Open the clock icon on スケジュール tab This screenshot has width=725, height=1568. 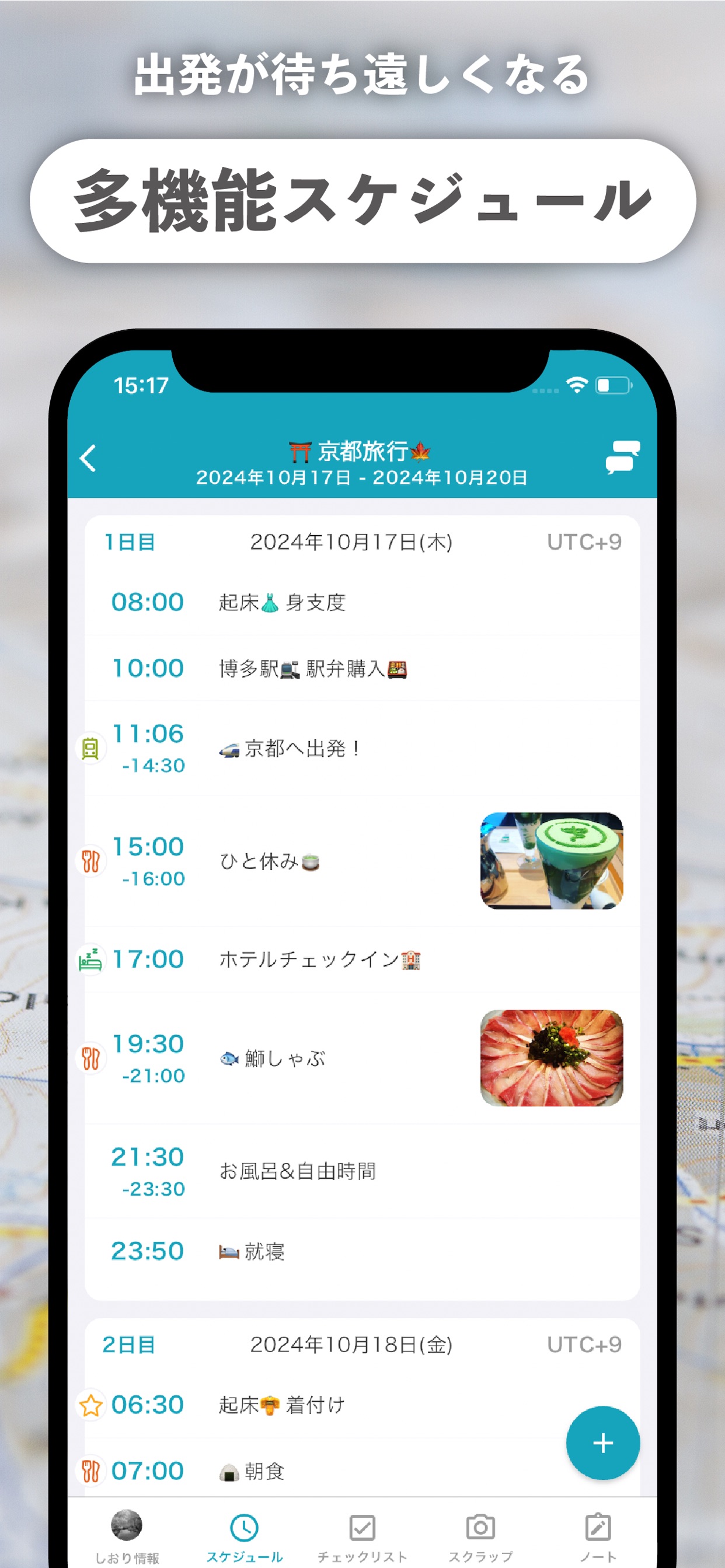245,1527
